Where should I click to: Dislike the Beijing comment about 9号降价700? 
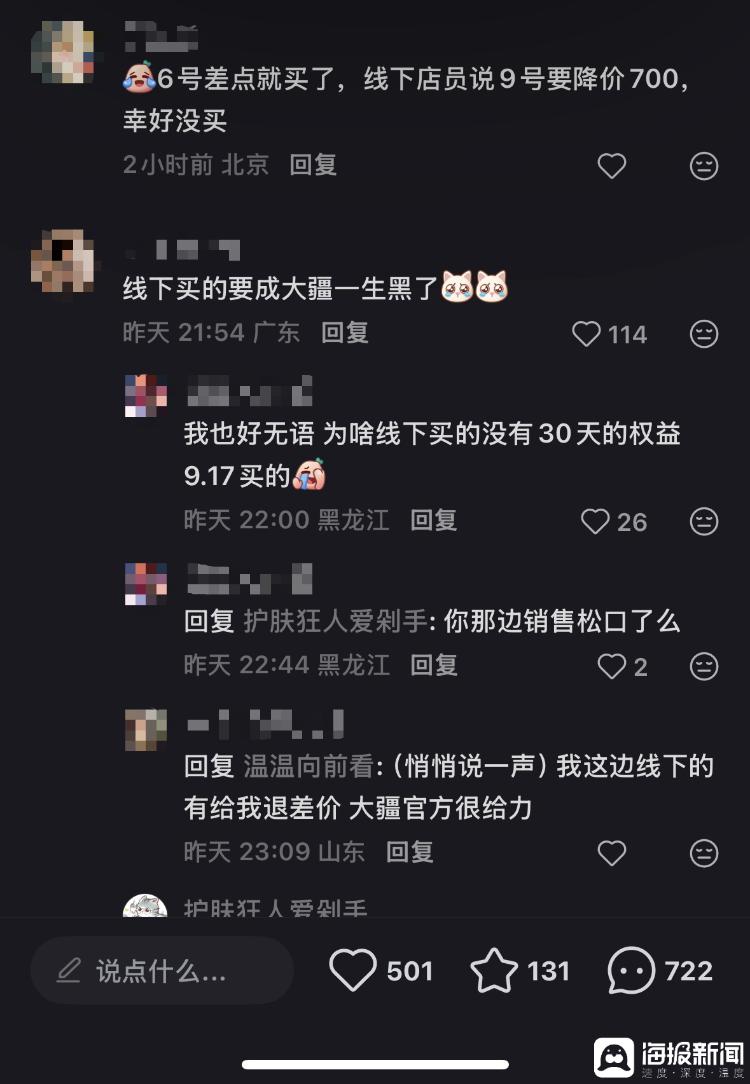[704, 166]
